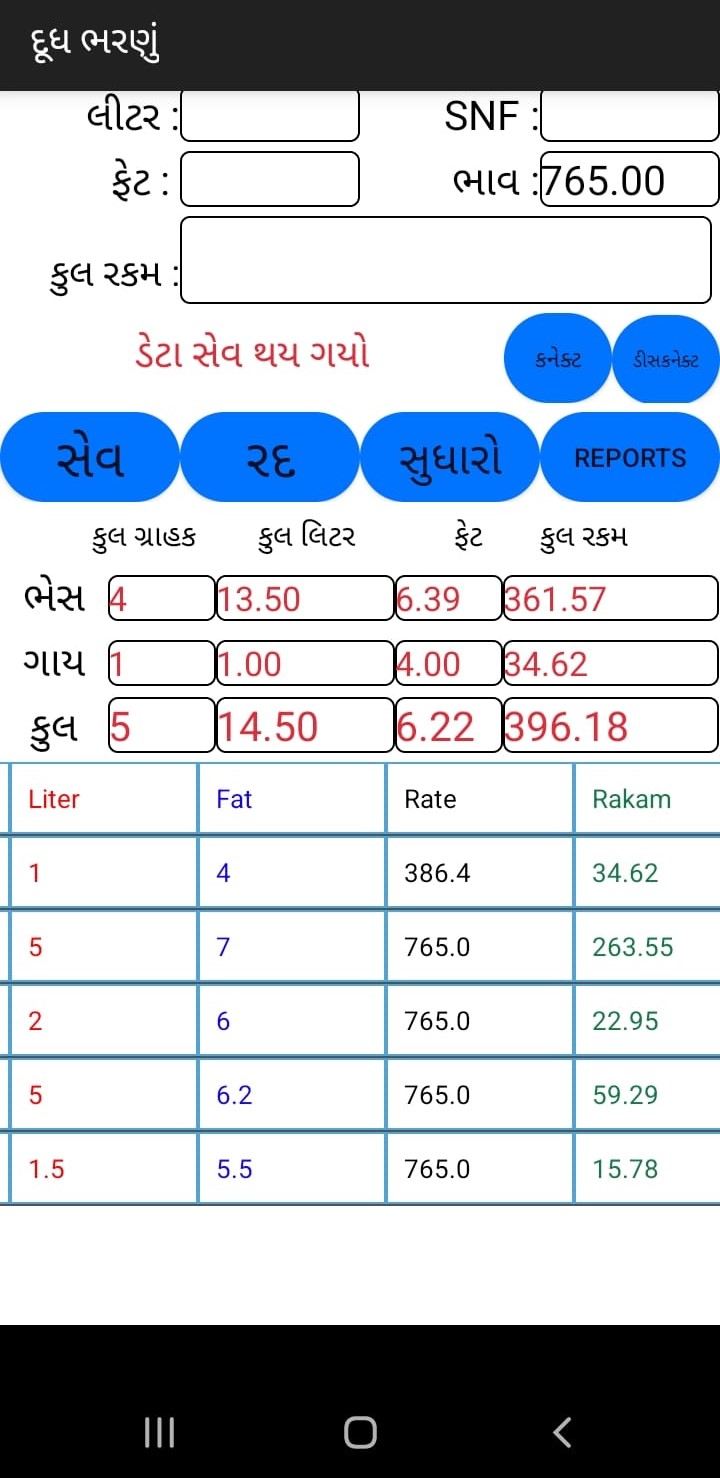Edit the ભાવ field showing 765.00
Viewport: 720px width, 1478px height.
[629, 180]
